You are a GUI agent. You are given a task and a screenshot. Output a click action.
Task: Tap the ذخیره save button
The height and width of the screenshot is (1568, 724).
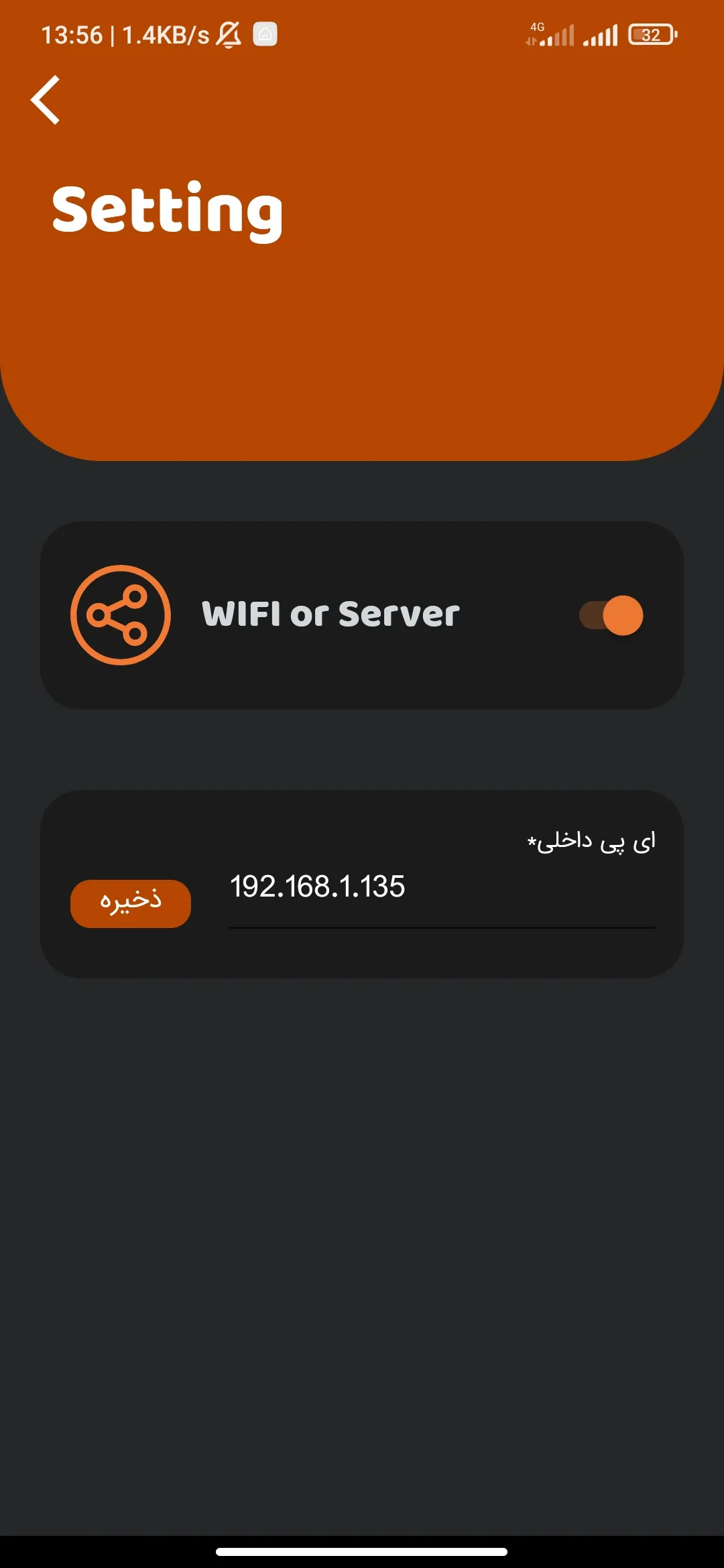click(131, 903)
